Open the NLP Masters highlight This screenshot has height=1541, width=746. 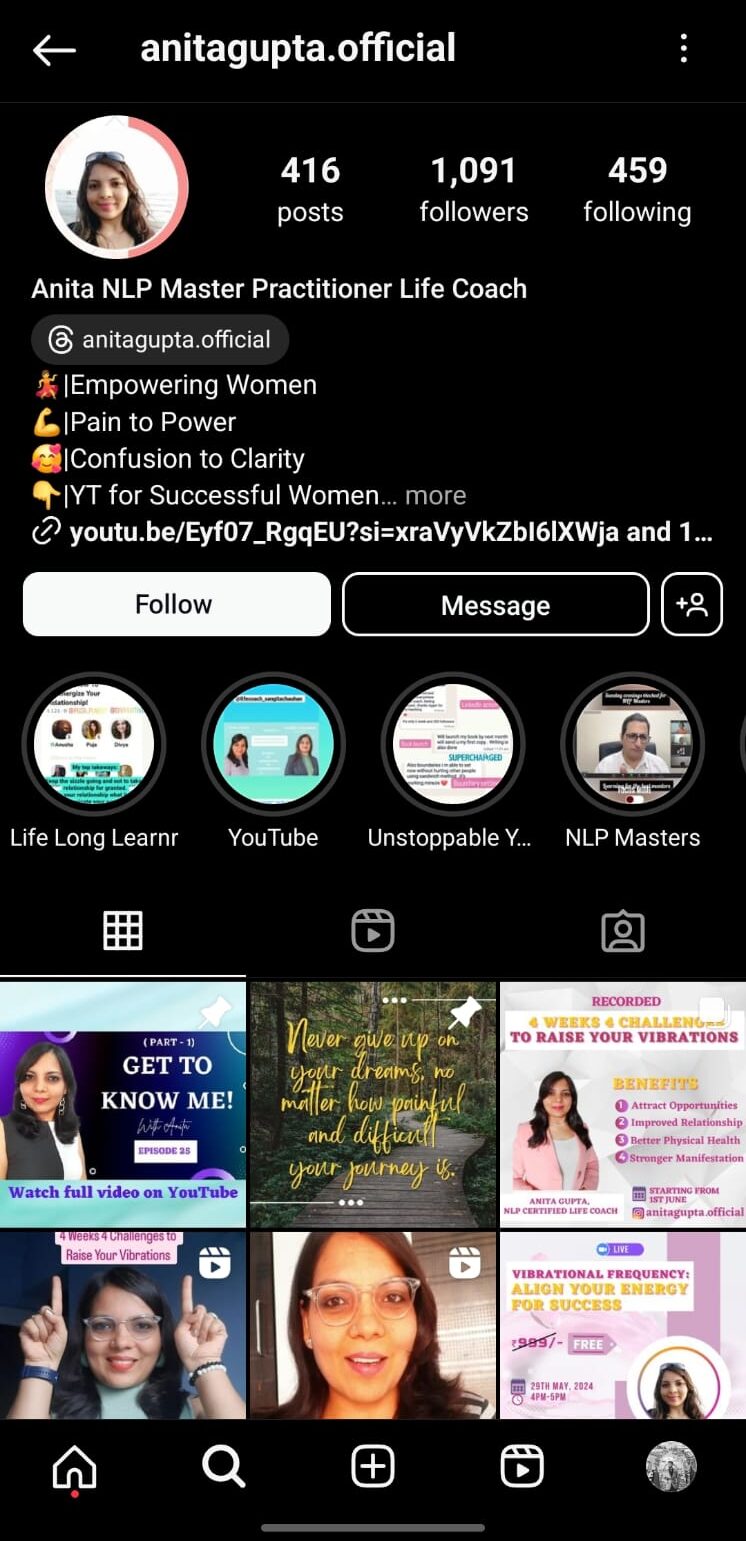(x=632, y=745)
